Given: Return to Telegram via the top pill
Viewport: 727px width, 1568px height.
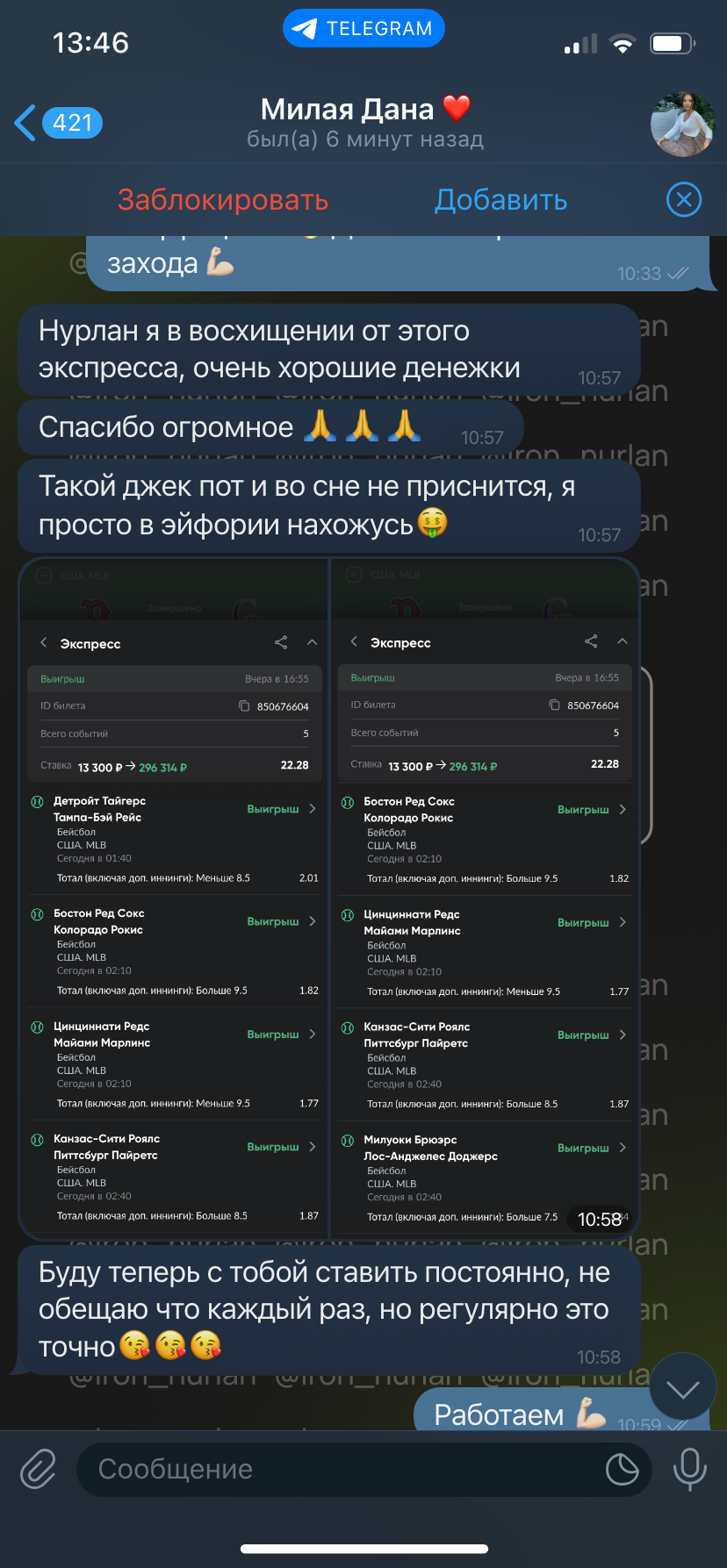Looking at the screenshot, I should [x=363, y=28].
